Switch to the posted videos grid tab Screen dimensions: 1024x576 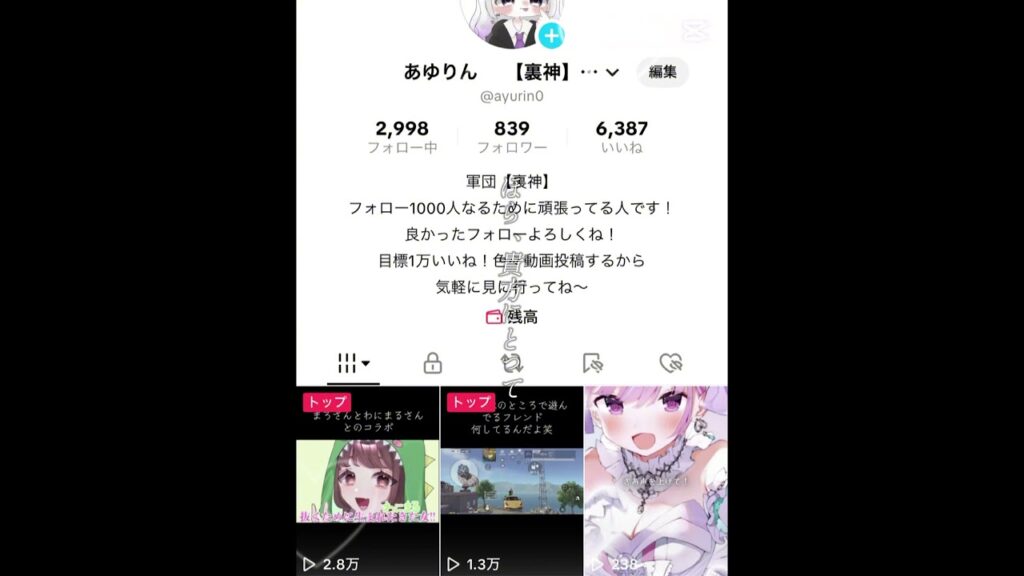coord(353,363)
